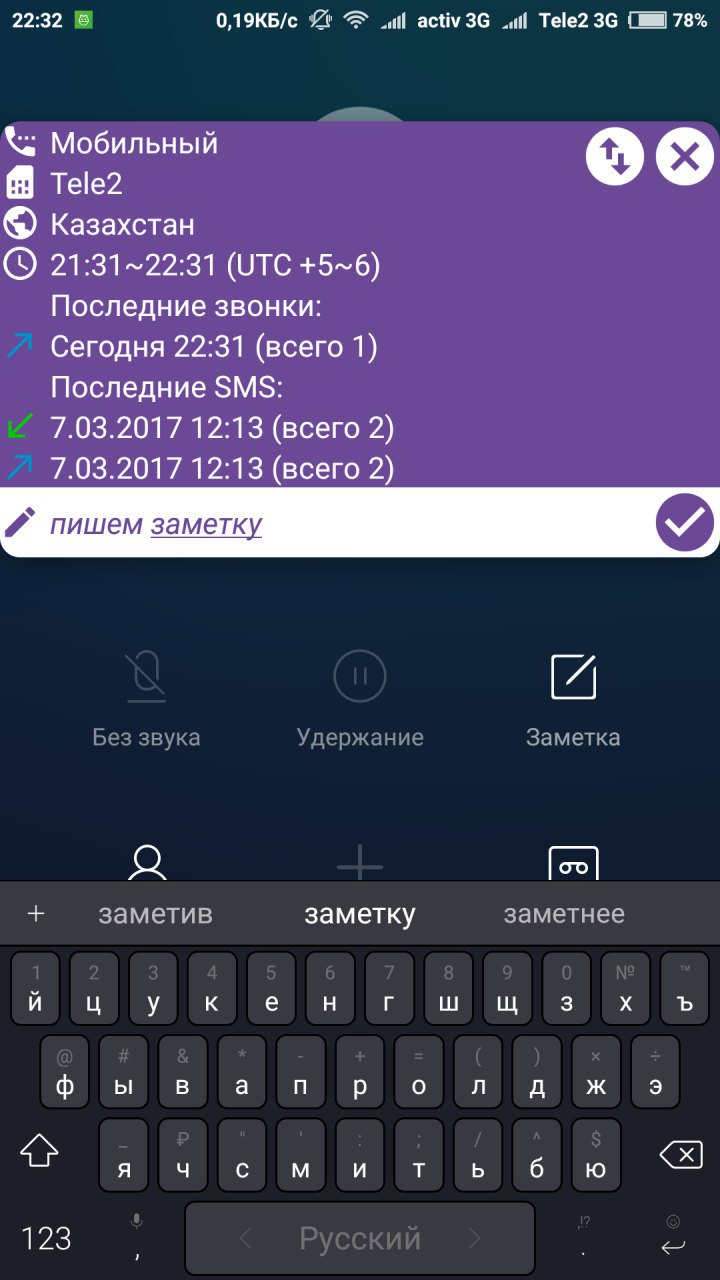Close the purple caller info popup
The image size is (720, 1280).
coord(685,157)
